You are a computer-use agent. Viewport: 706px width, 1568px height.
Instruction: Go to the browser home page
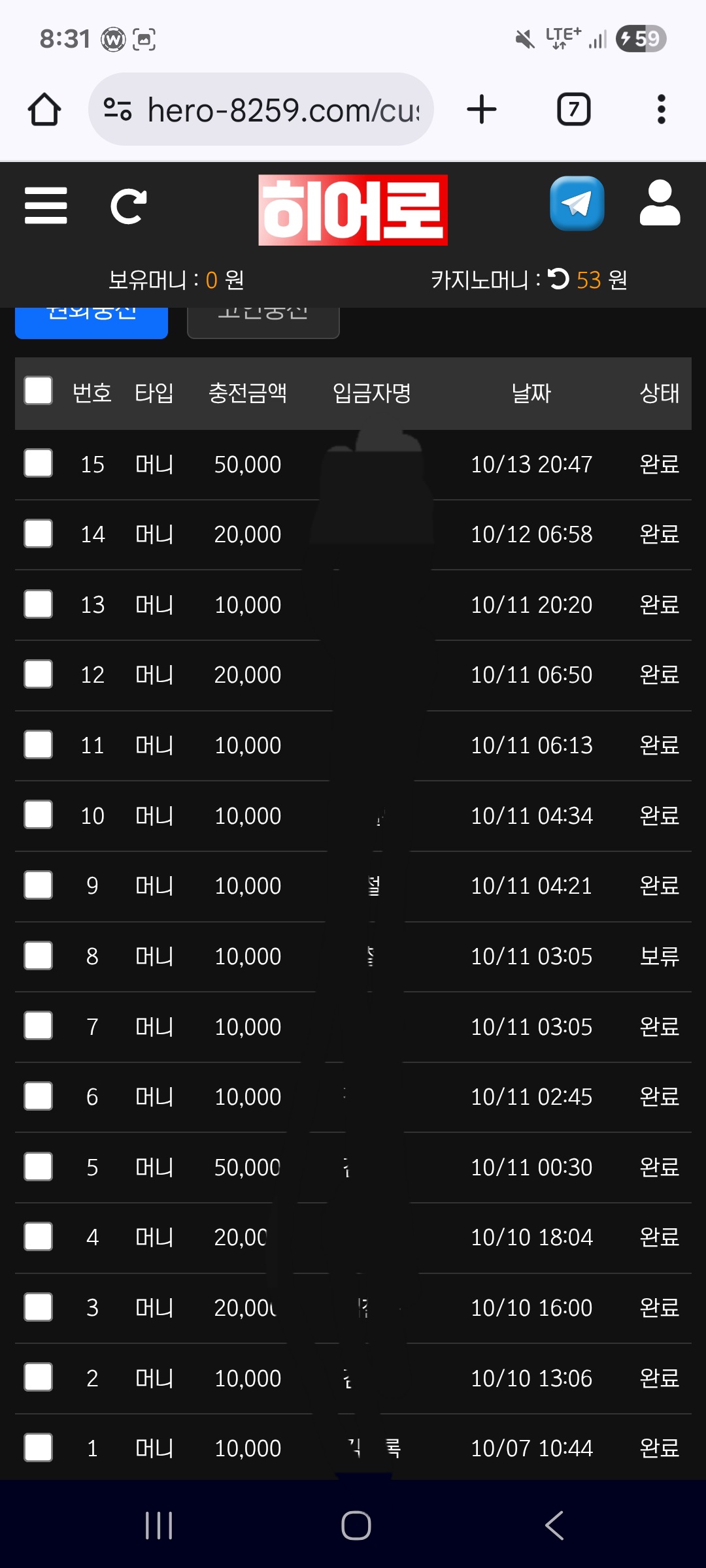coord(44,109)
